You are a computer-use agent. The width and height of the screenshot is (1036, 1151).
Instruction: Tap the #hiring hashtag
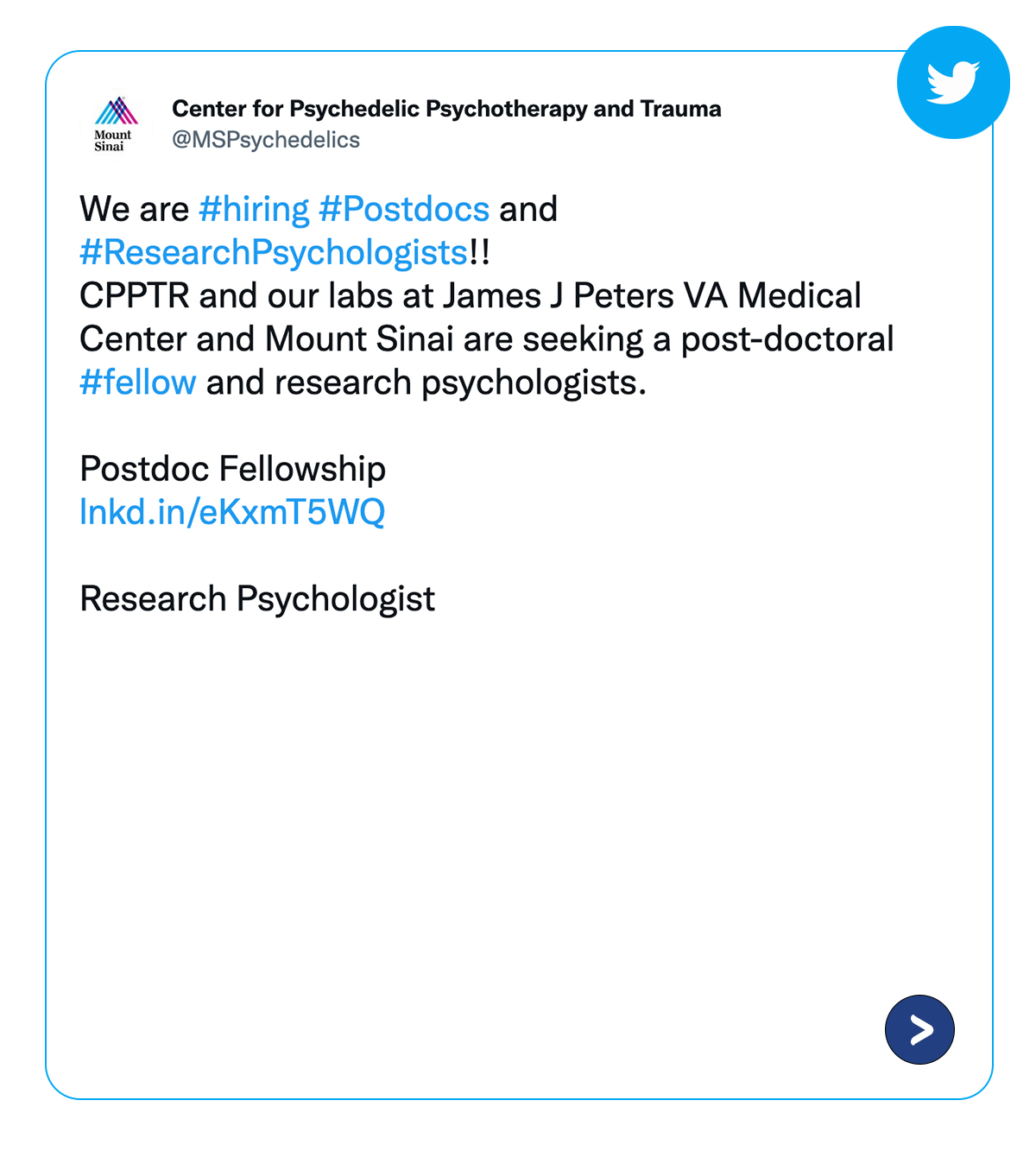pyautogui.click(x=254, y=209)
